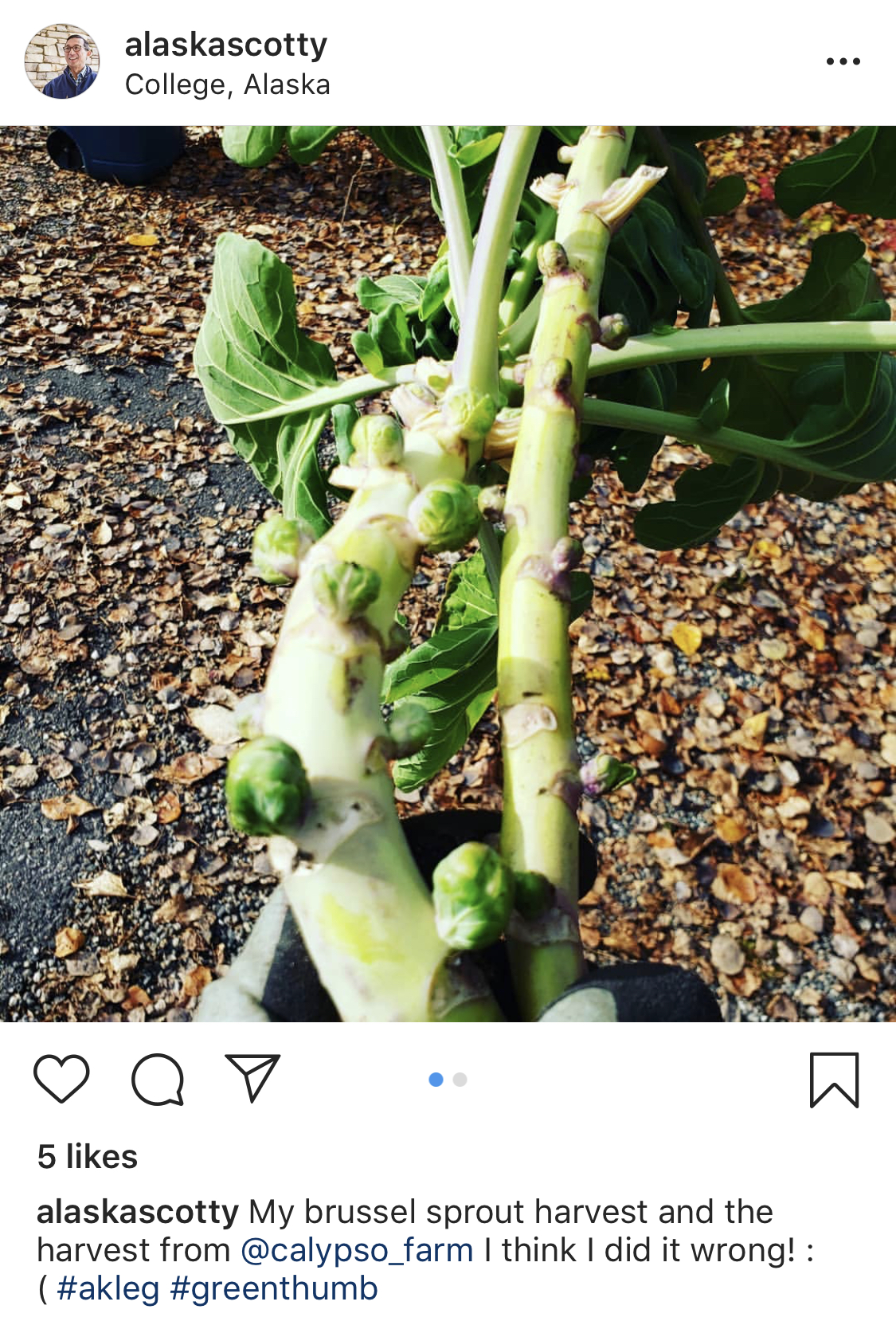Like the brussel sprout post
This screenshot has width=896, height=1325.
[61, 1079]
